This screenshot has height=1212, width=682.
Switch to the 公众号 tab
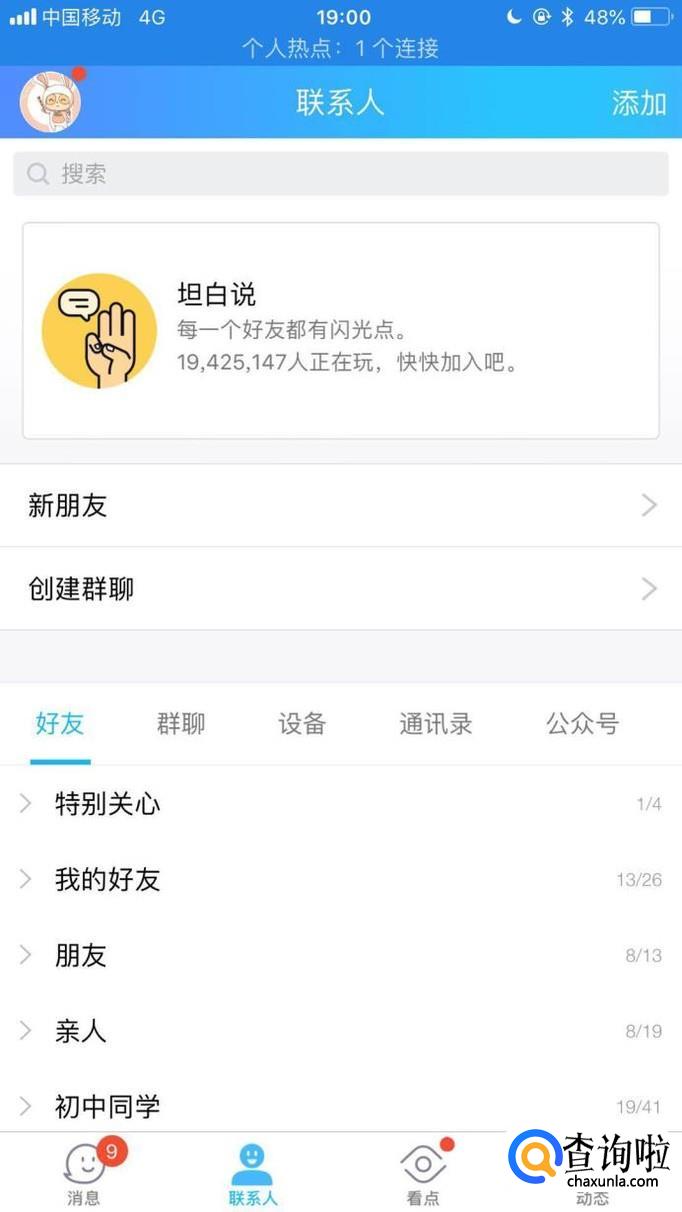pos(582,724)
